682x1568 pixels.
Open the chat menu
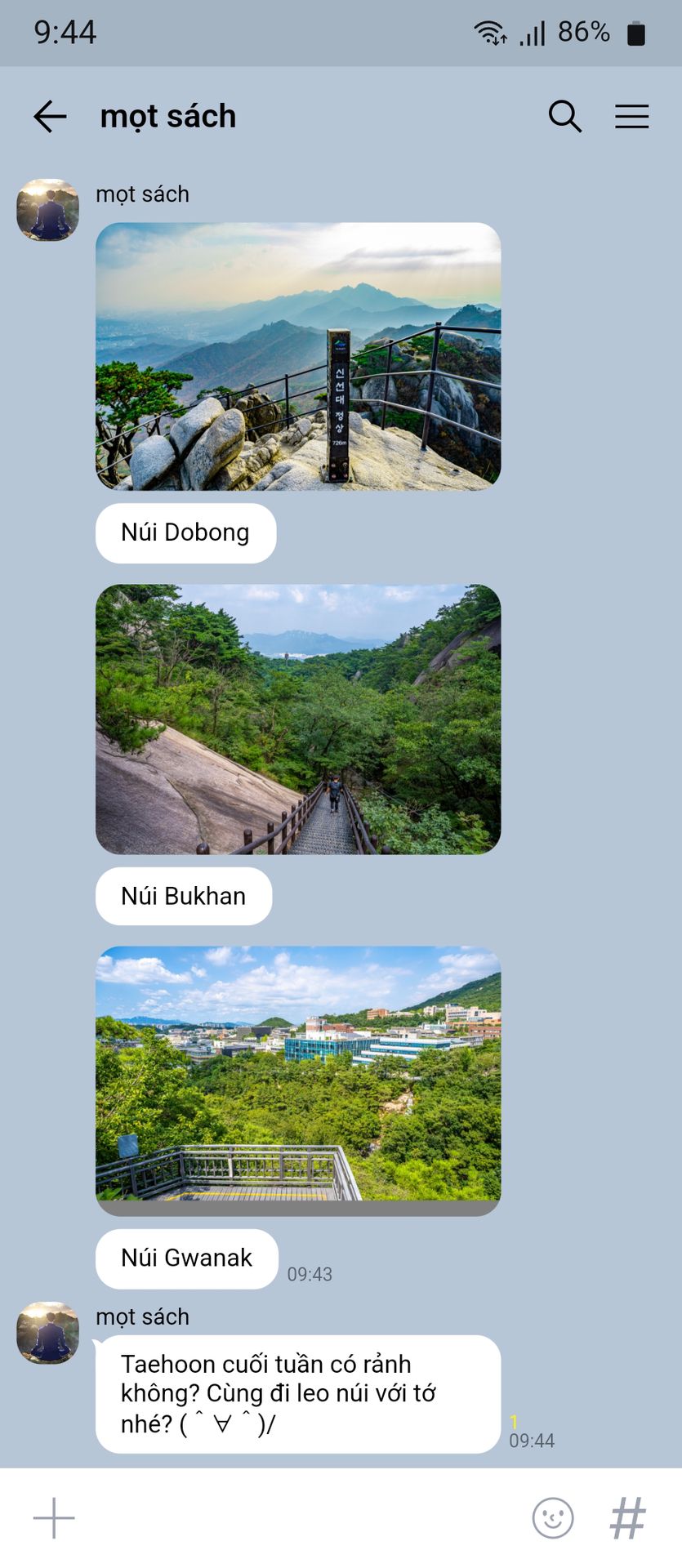pyautogui.click(x=631, y=116)
